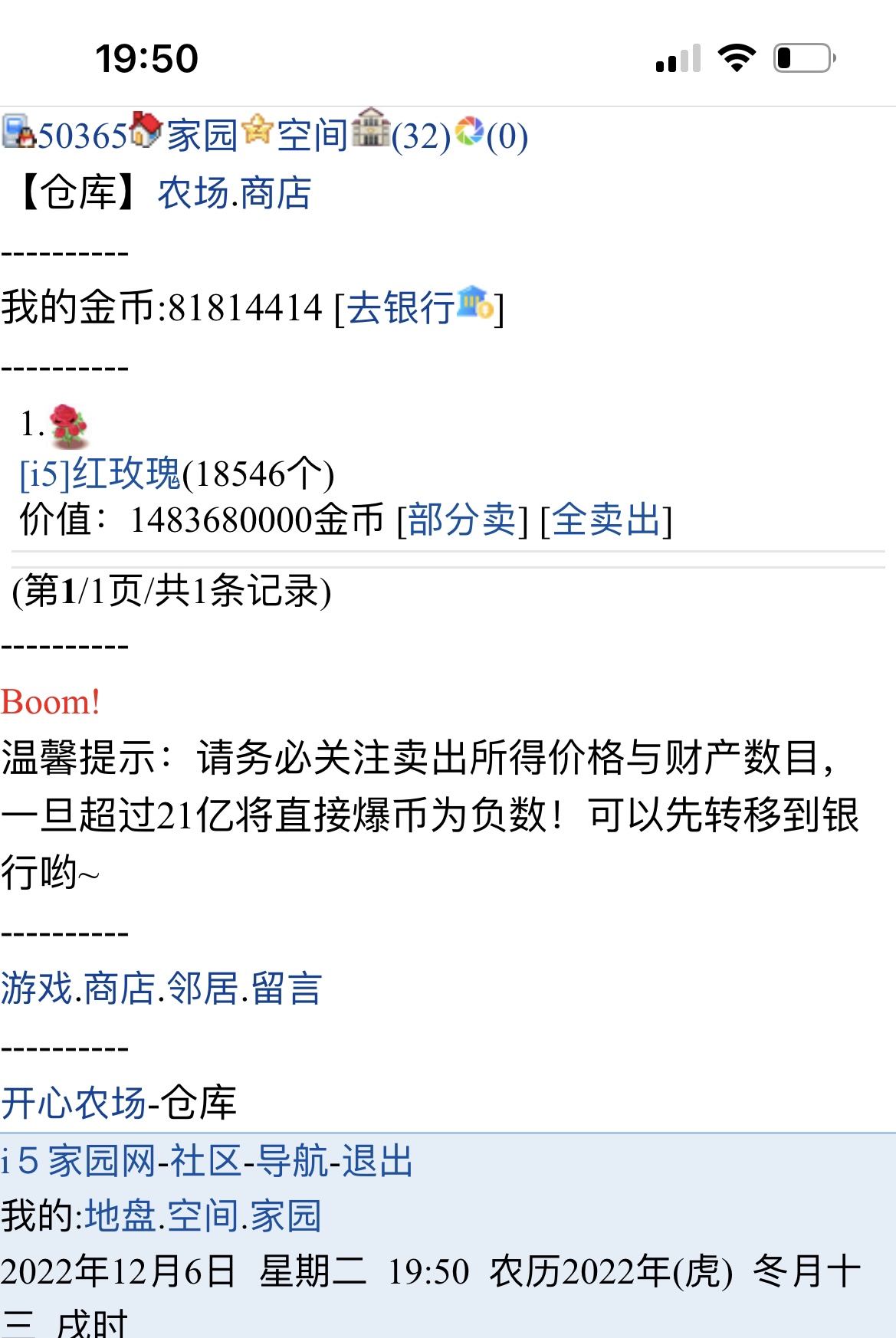Go to 家园 from the top bar
The height and width of the screenshot is (1338, 896).
[202, 136]
